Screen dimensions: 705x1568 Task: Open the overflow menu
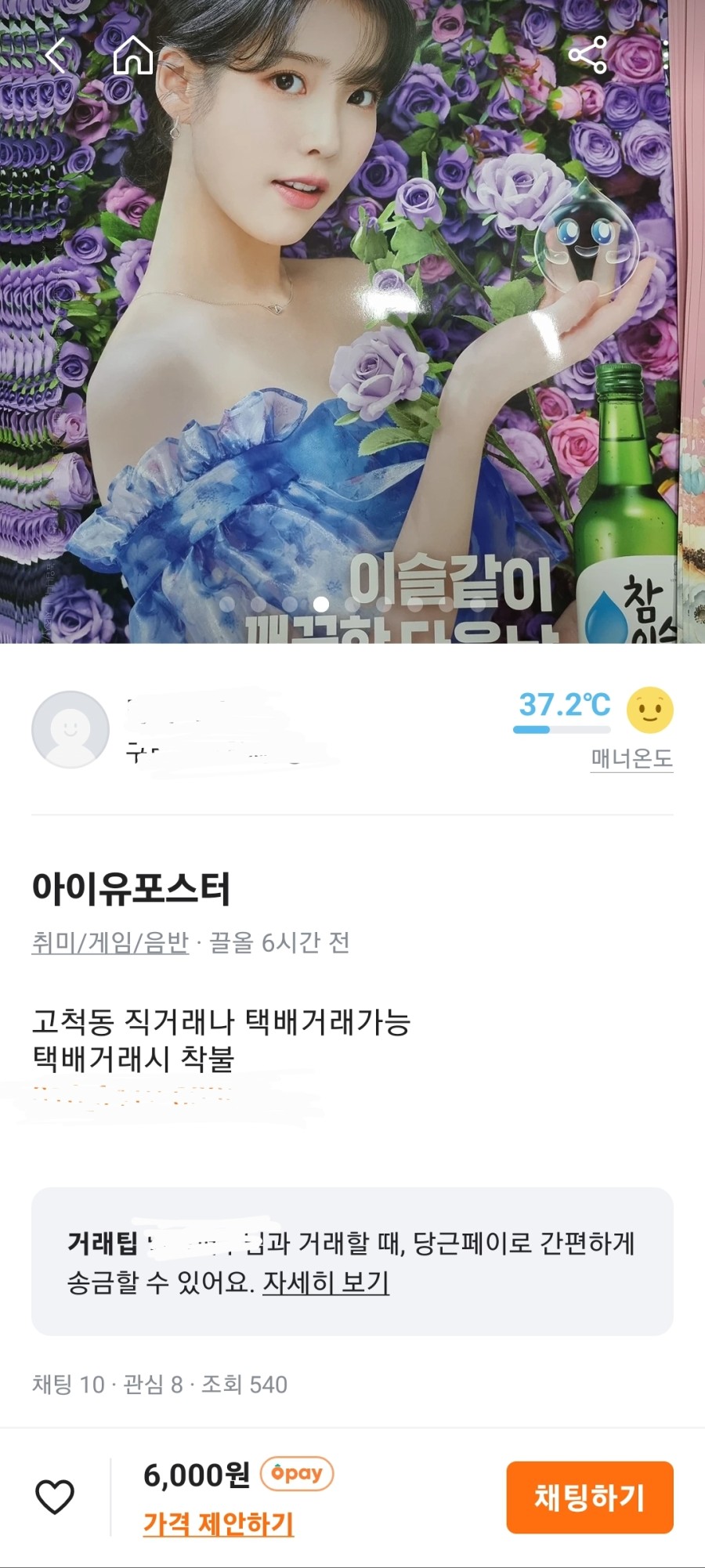[x=667, y=55]
